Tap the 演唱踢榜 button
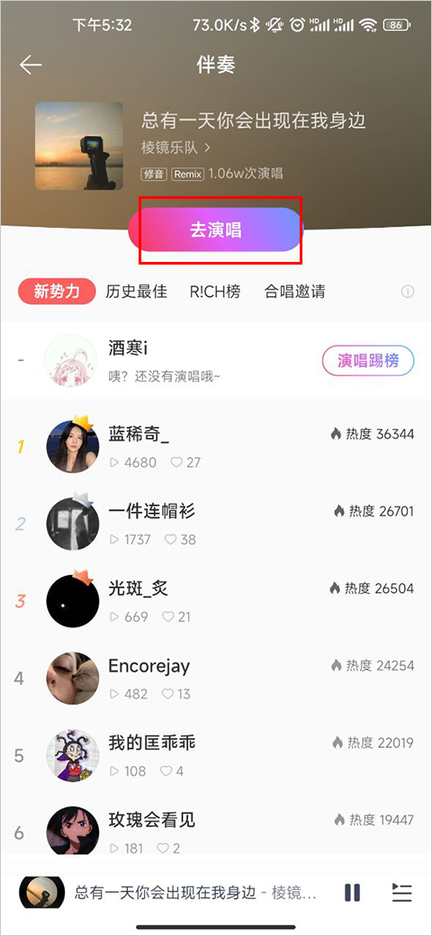The image size is (432, 936). tap(368, 361)
